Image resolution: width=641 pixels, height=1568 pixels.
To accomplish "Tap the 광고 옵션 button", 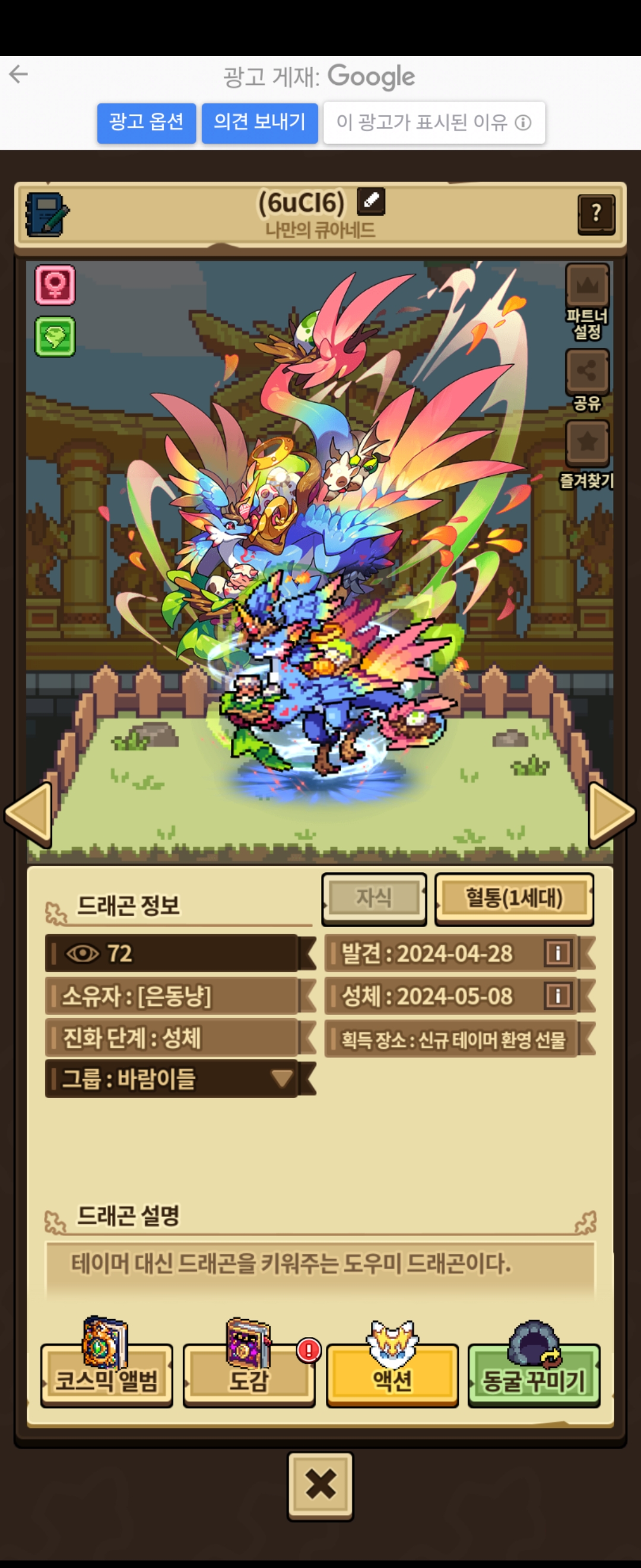I will point(147,122).
